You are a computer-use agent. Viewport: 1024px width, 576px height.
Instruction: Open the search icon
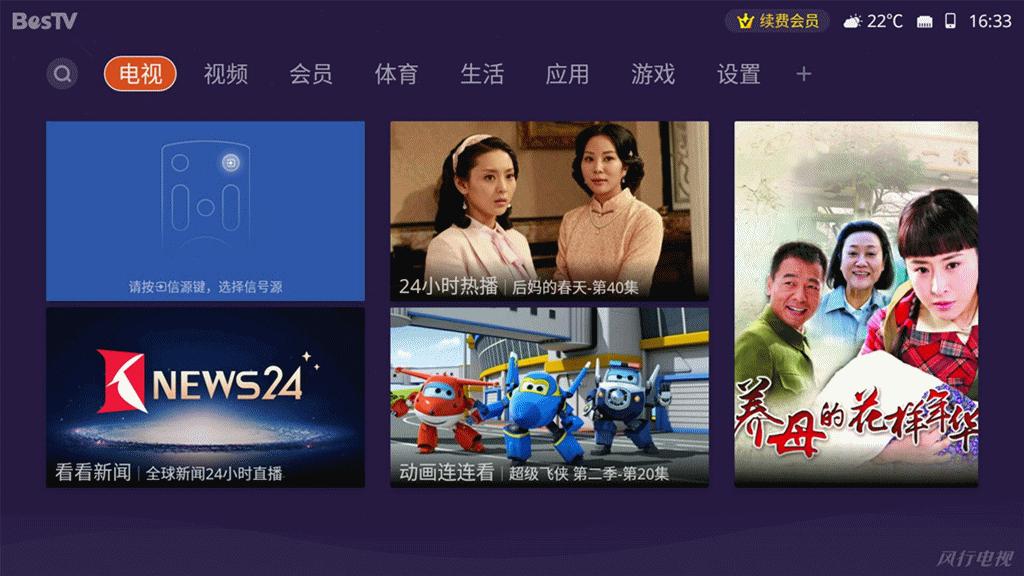point(62,74)
